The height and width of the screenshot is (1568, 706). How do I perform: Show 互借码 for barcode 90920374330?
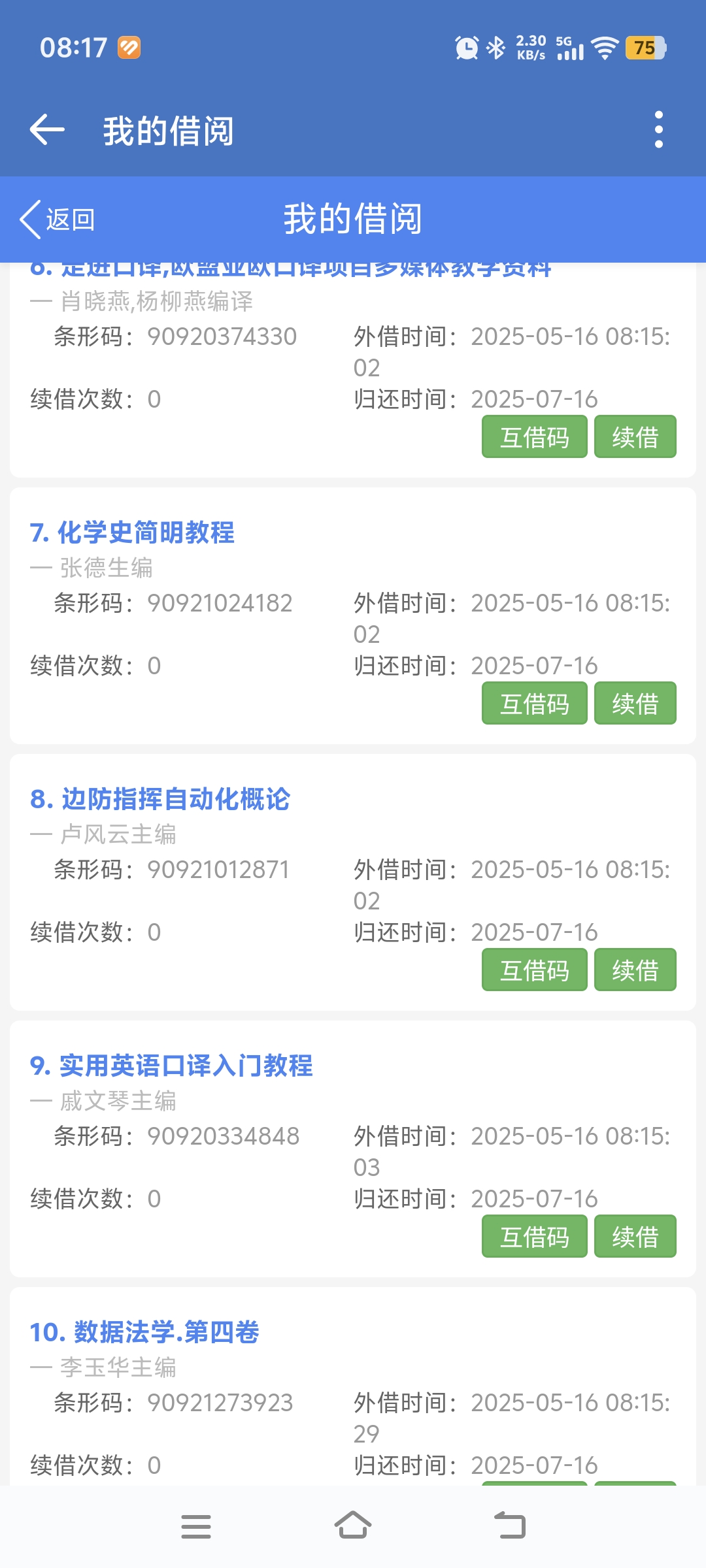coord(534,437)
